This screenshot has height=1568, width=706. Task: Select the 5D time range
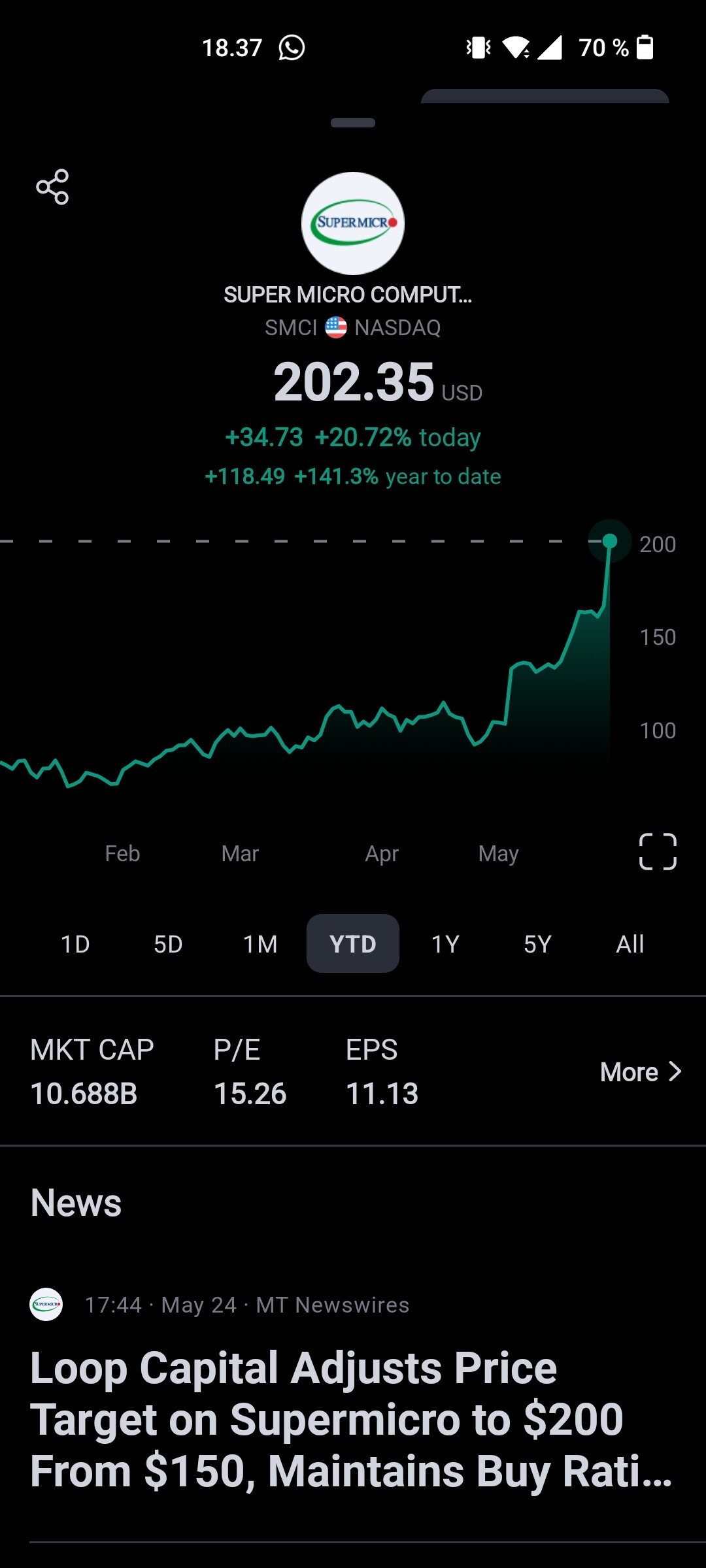pos(168,944)
